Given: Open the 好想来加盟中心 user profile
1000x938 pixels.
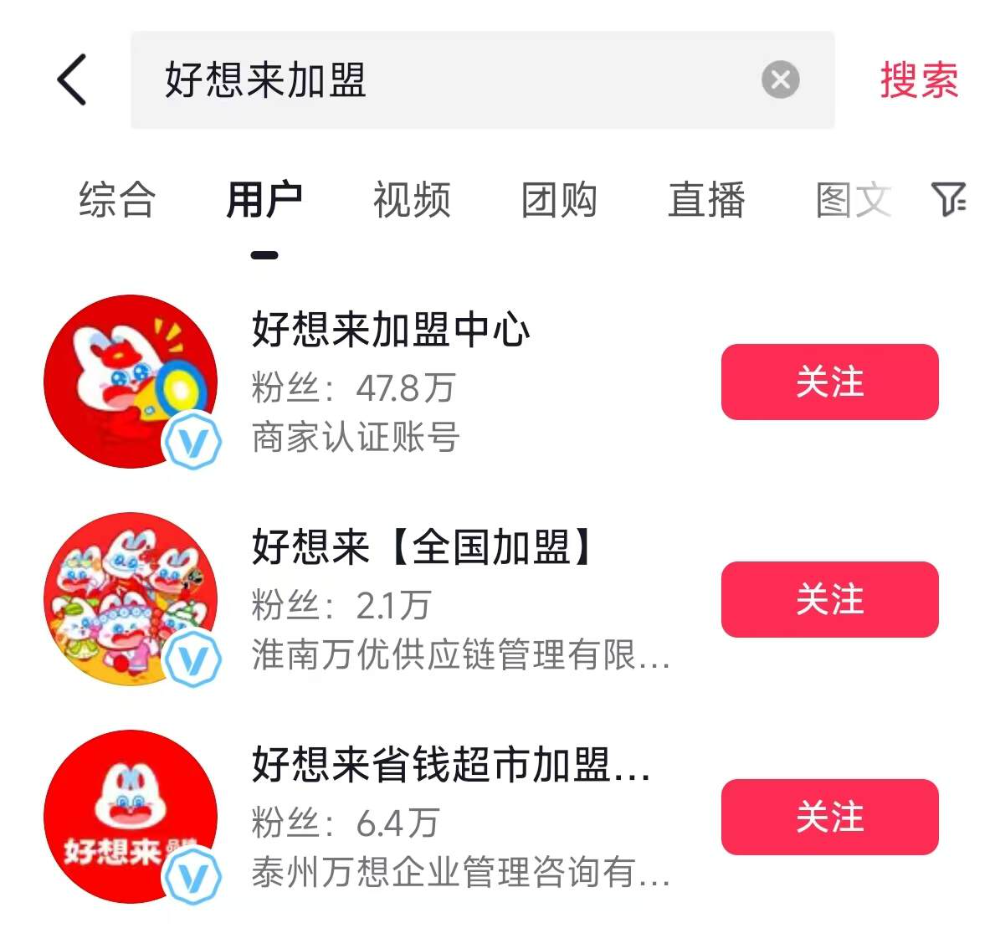Looking at the screenshot, I should pos(390,331).
